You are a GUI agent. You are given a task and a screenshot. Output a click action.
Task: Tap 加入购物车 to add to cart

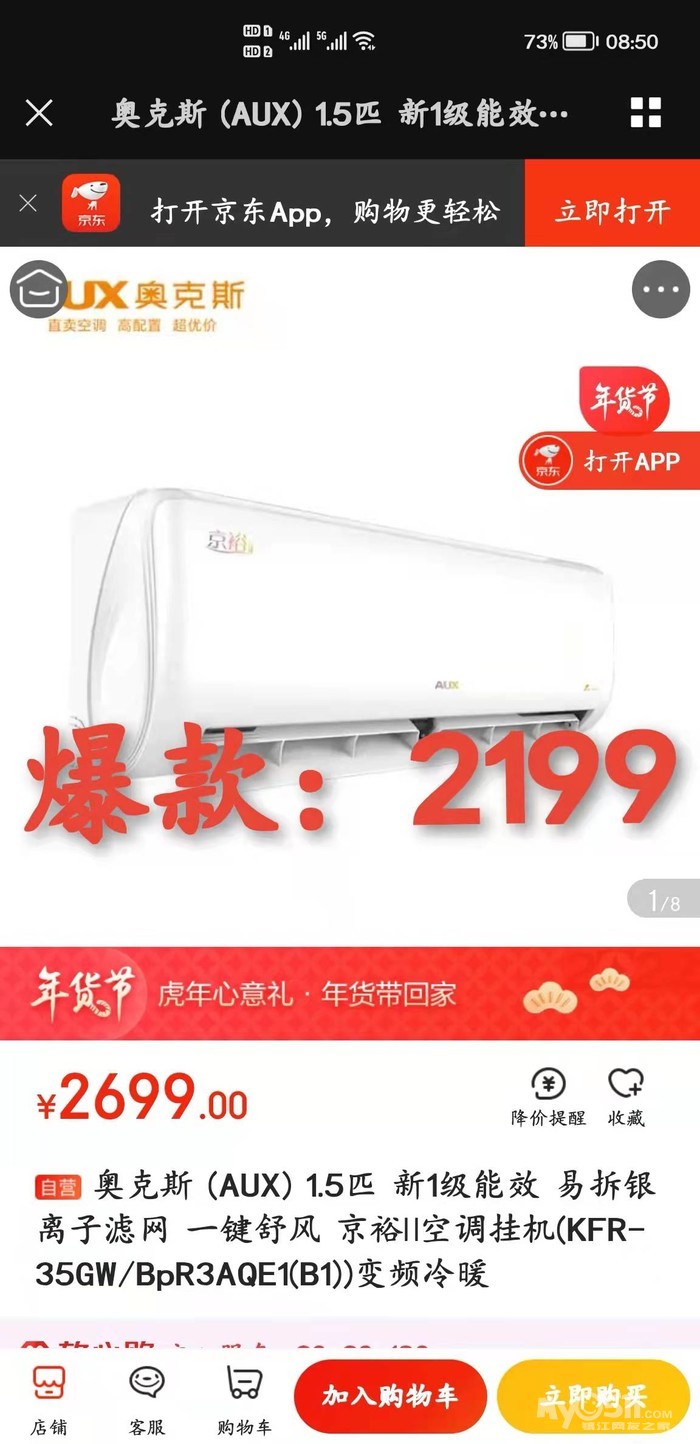point(390,1397)
